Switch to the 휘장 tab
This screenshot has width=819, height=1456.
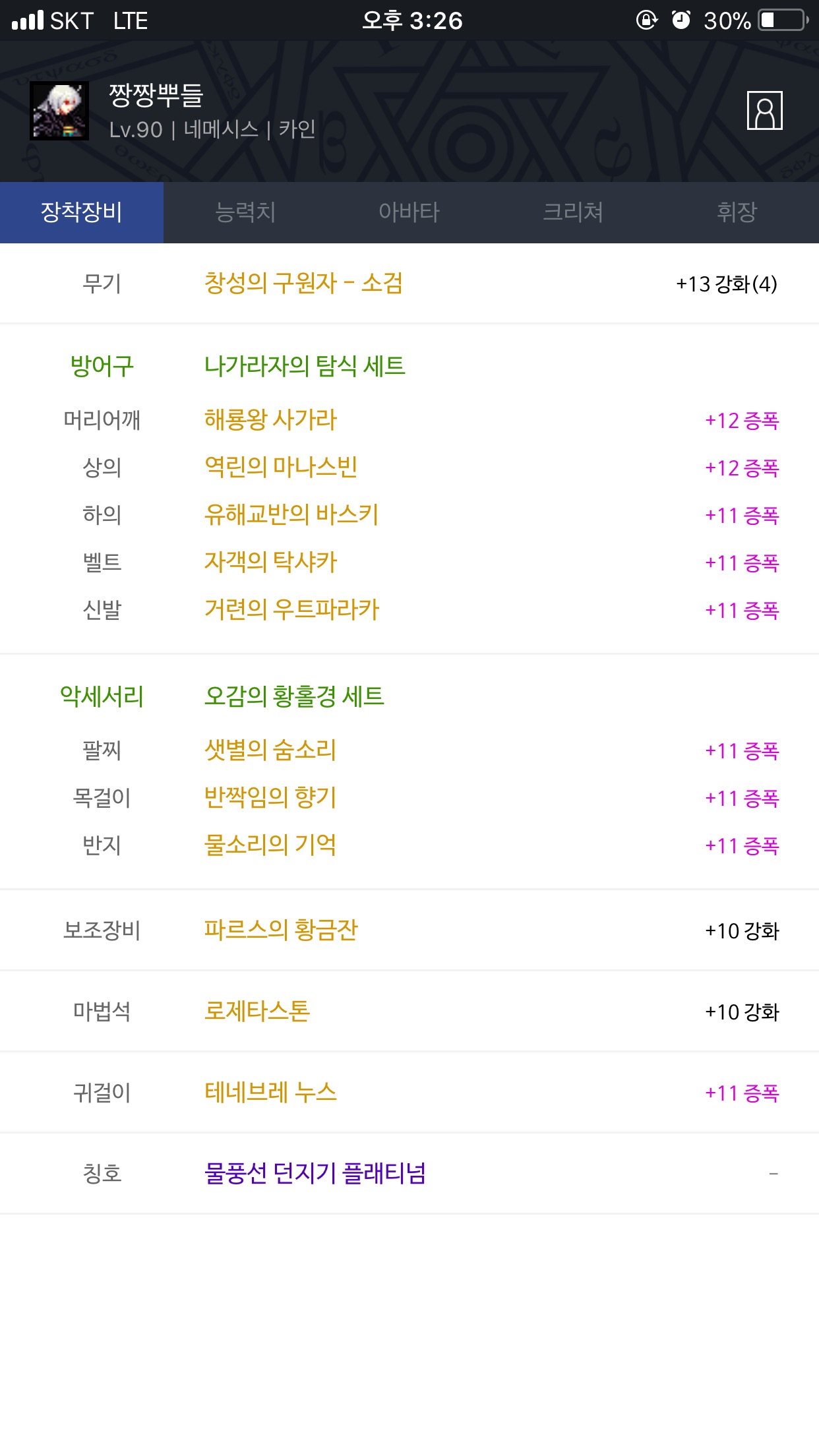(x=737, y=212)
